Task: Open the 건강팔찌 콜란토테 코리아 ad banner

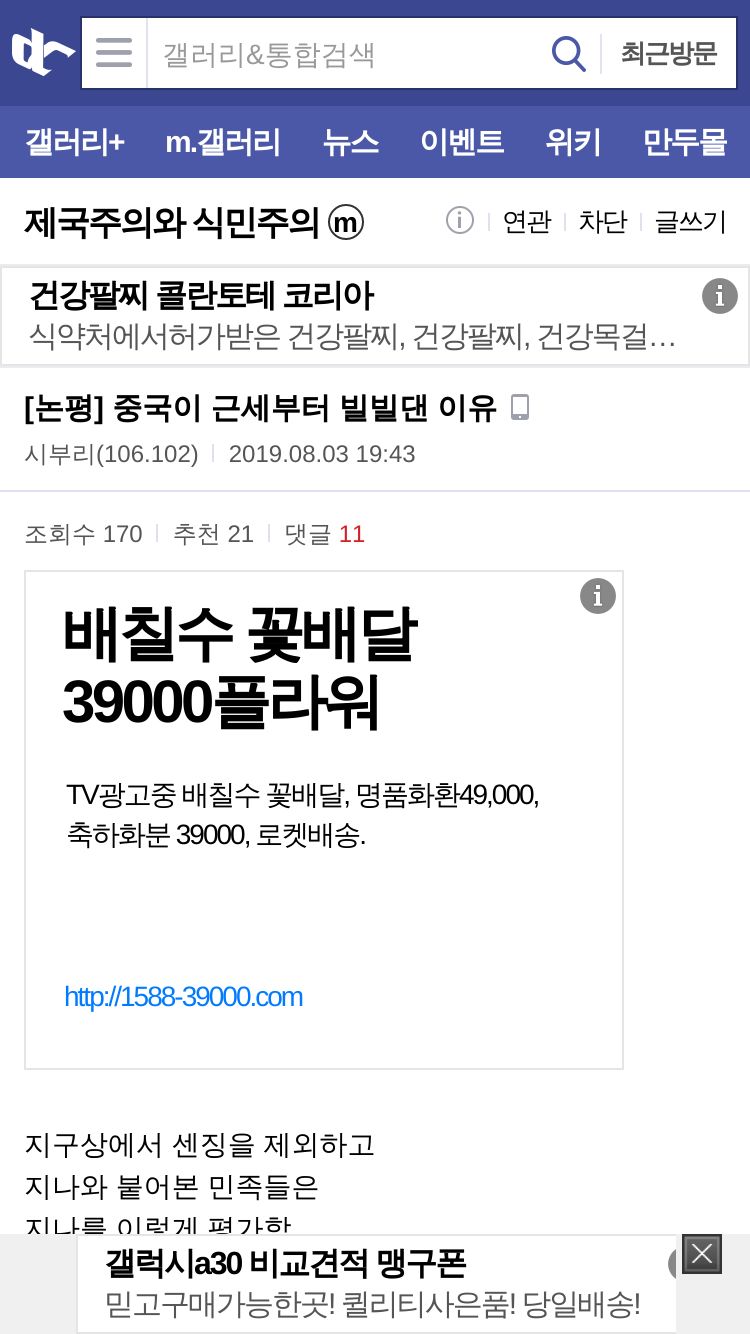Action: (x=375, y=316)
